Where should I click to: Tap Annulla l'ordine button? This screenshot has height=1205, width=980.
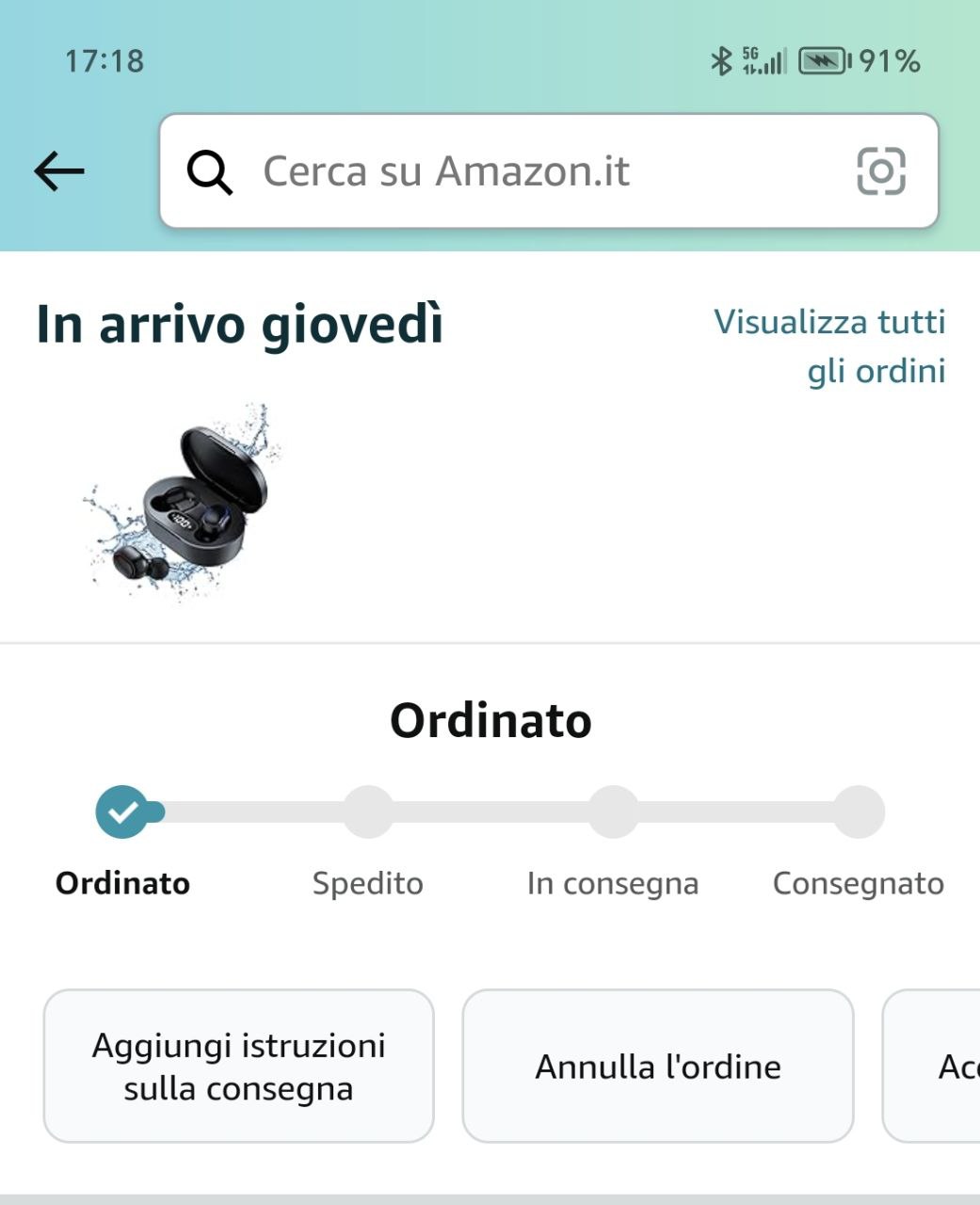pos(657,1066)
